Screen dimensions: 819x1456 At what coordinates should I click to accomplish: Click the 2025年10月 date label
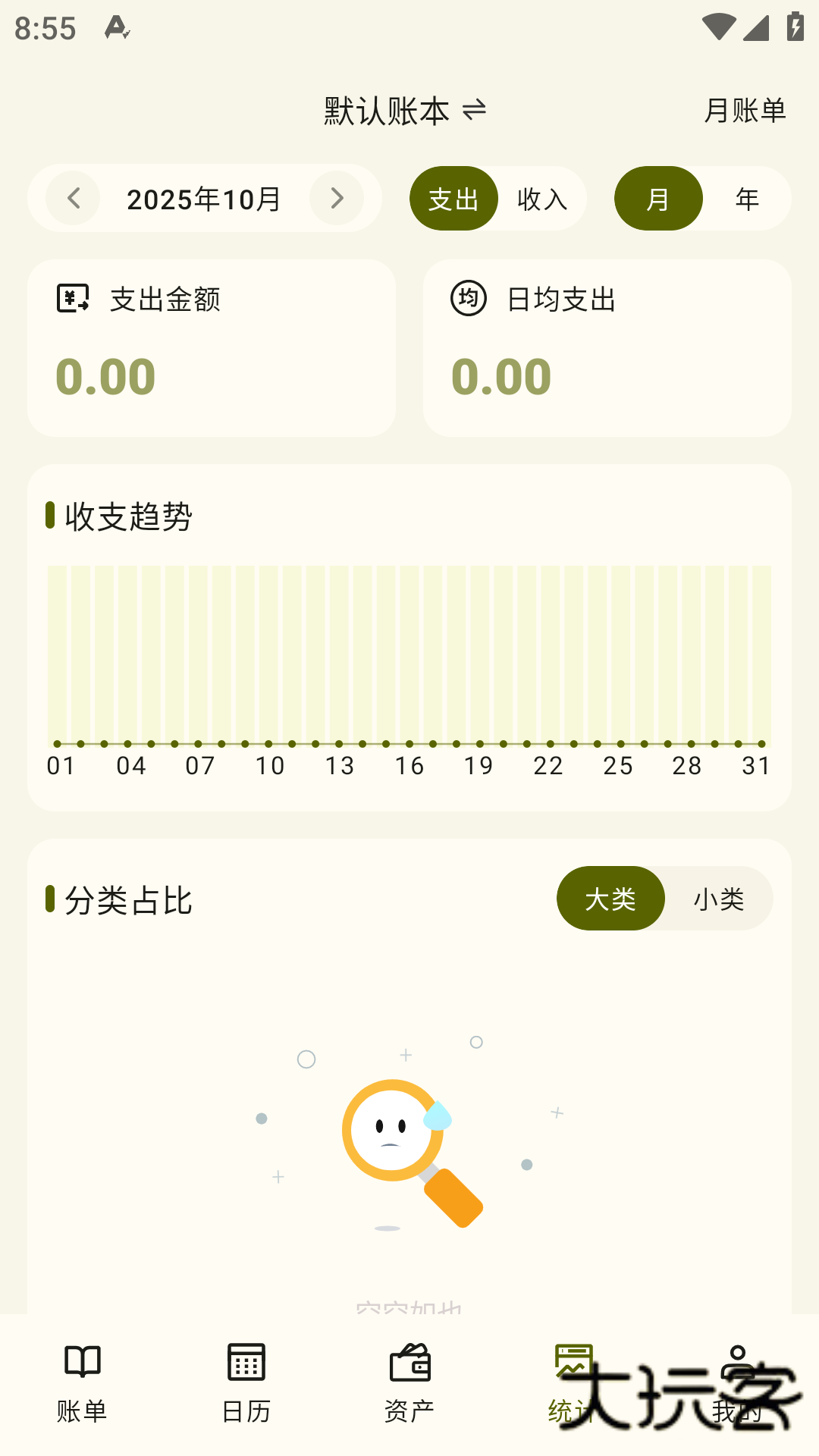coord(203,199)
